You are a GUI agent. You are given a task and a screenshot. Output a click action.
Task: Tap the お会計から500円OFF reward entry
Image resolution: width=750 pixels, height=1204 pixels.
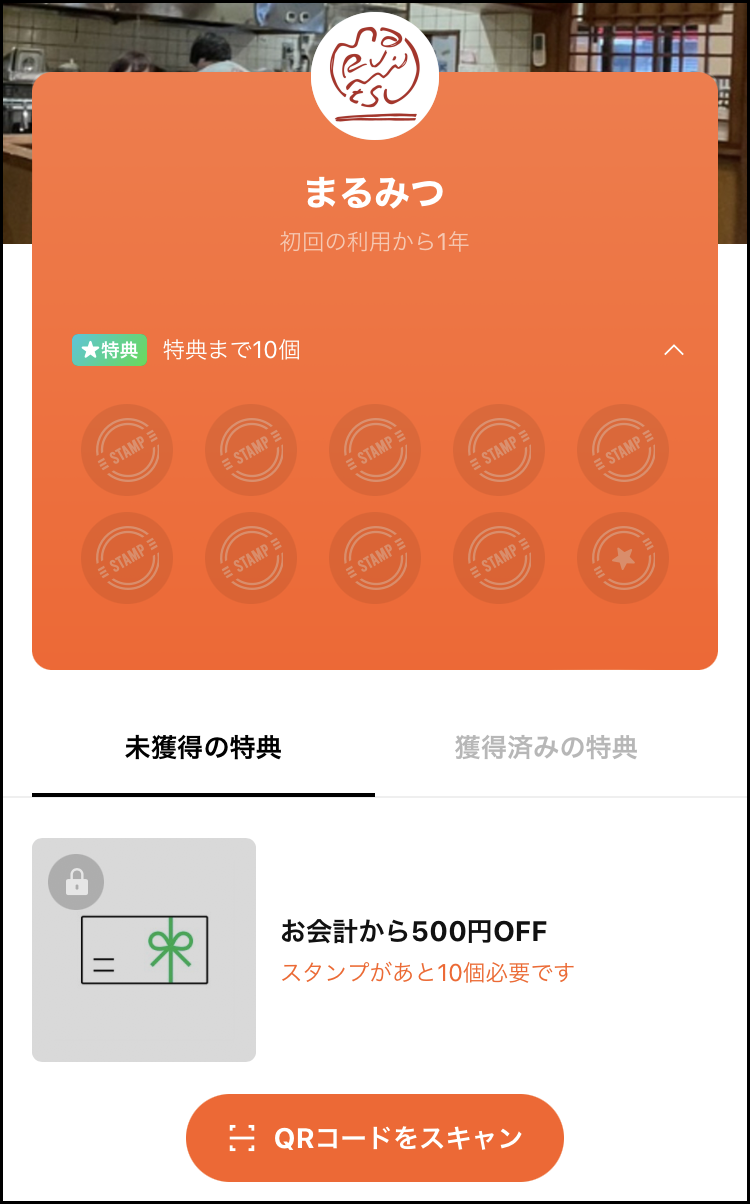coord(414,931)
